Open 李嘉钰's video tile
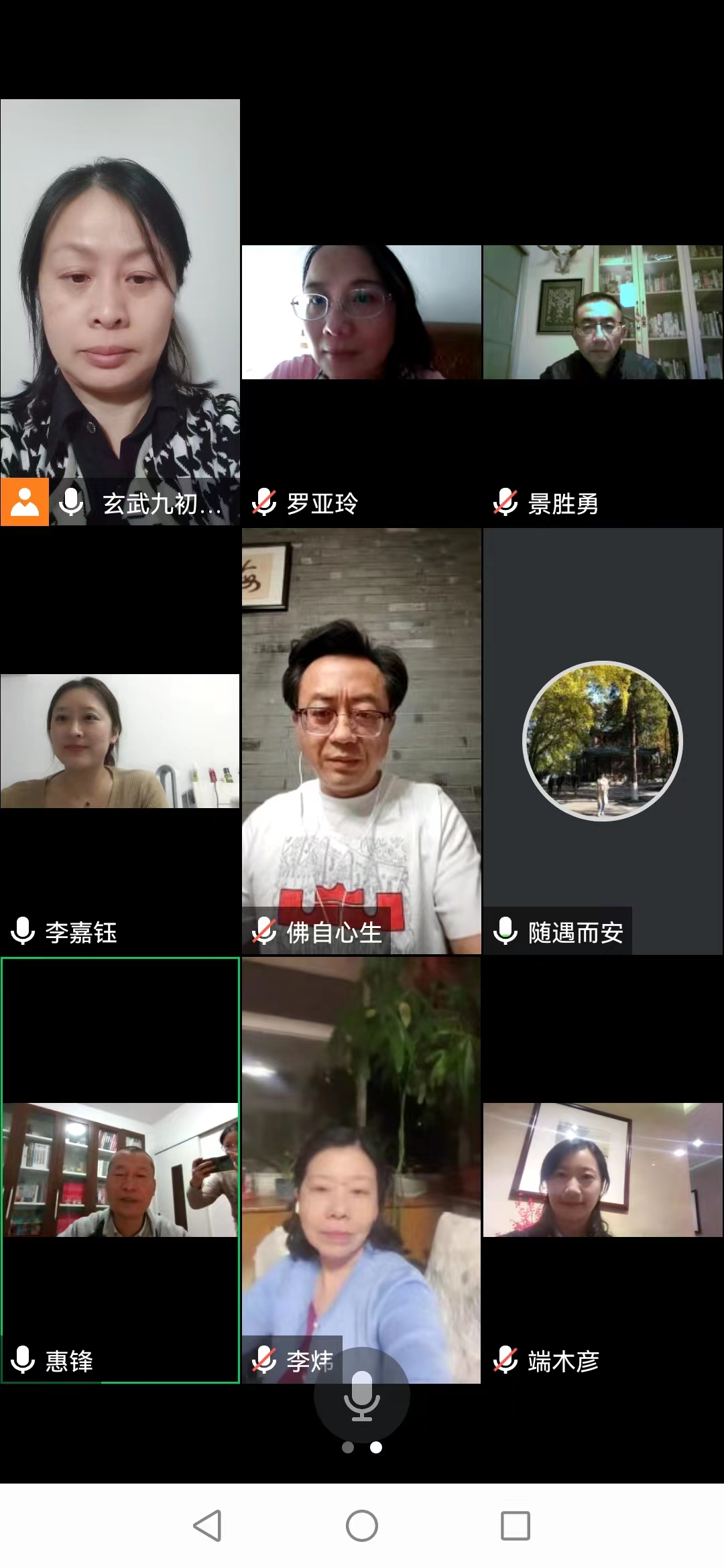Viewport: 724px width, 1568px height. pos(120,741)
